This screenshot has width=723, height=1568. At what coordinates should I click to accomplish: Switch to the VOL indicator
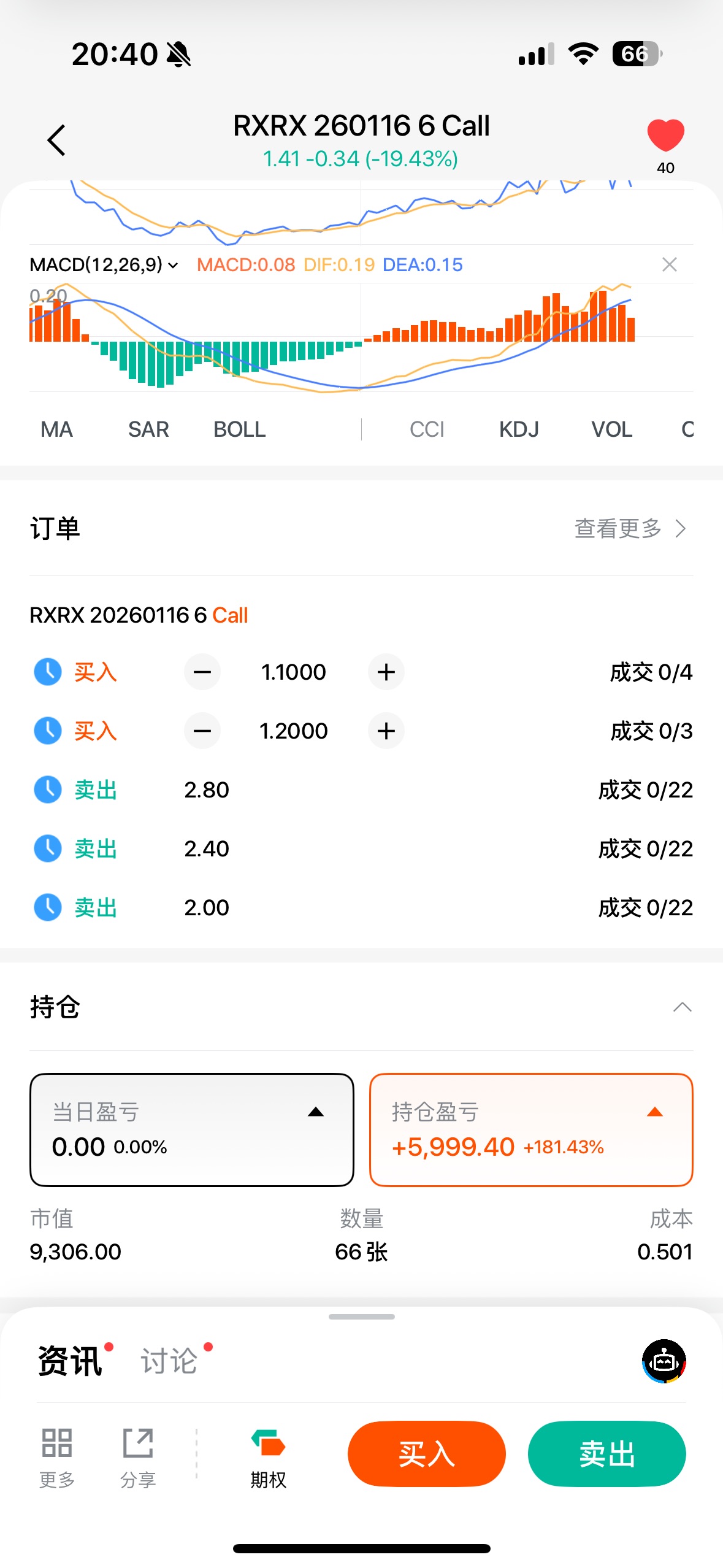pos(611,429)
